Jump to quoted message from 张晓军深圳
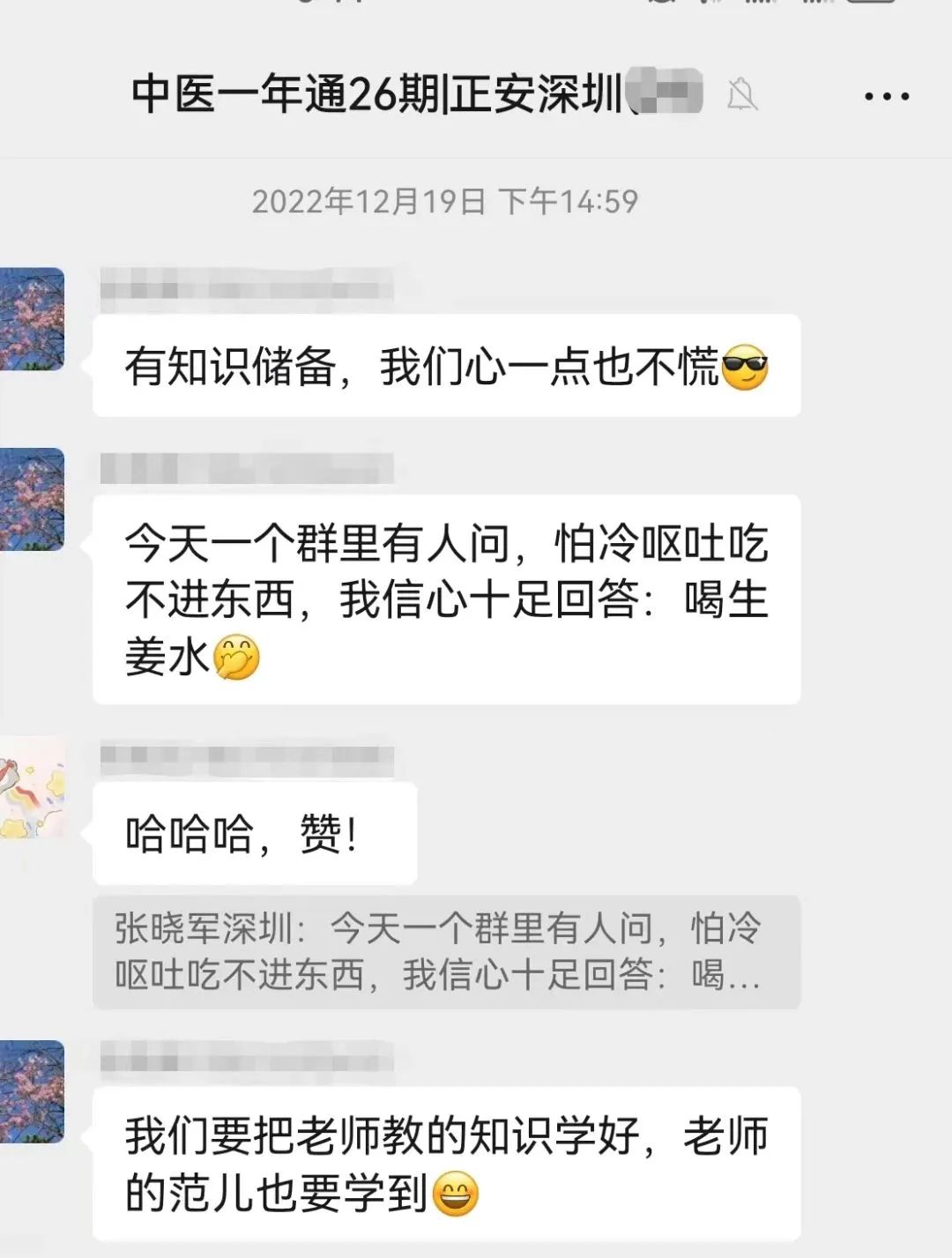This screenshot has height=1258, width=952. (446, 952)
